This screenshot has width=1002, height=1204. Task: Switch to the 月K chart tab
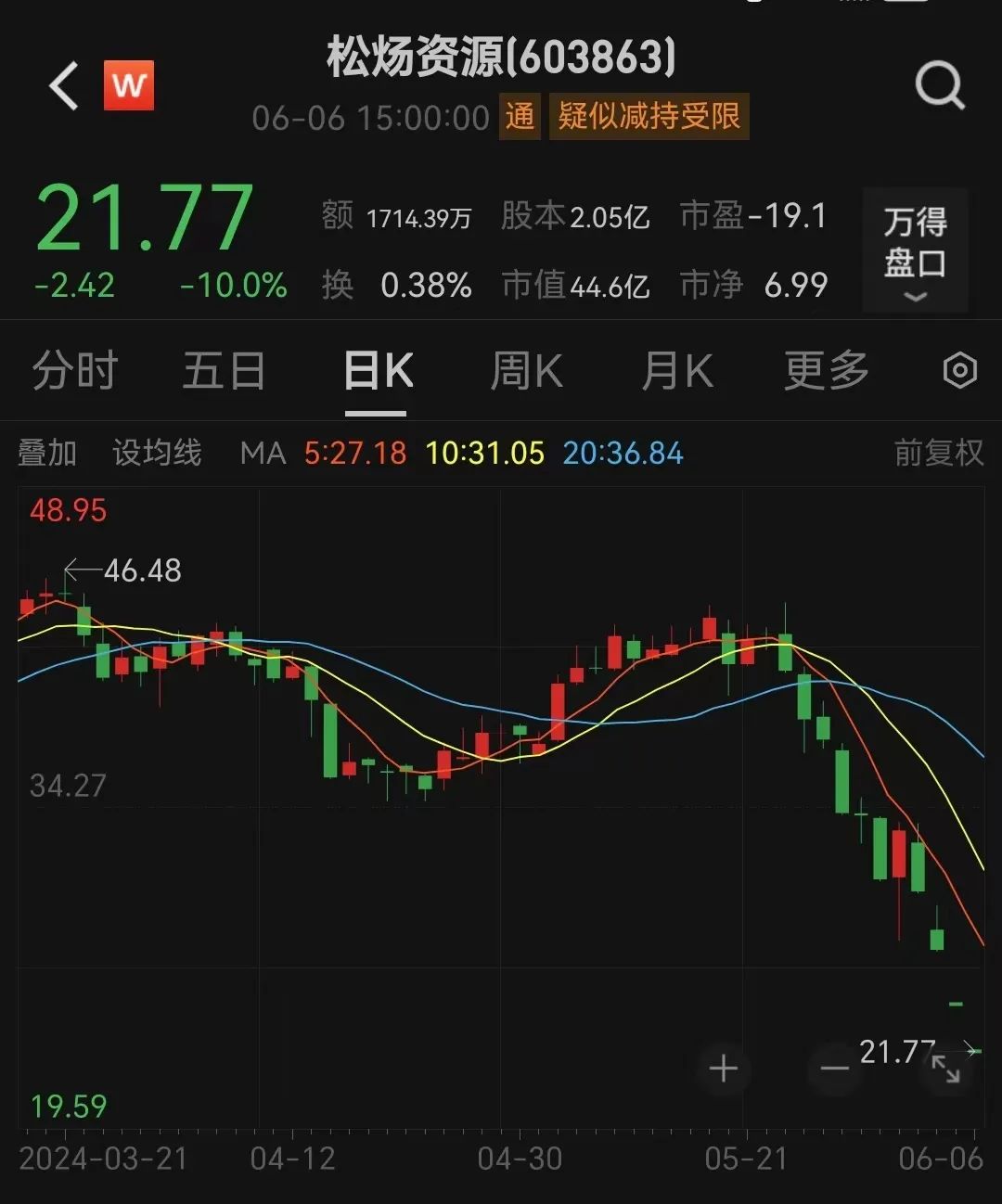click(677, 372)
